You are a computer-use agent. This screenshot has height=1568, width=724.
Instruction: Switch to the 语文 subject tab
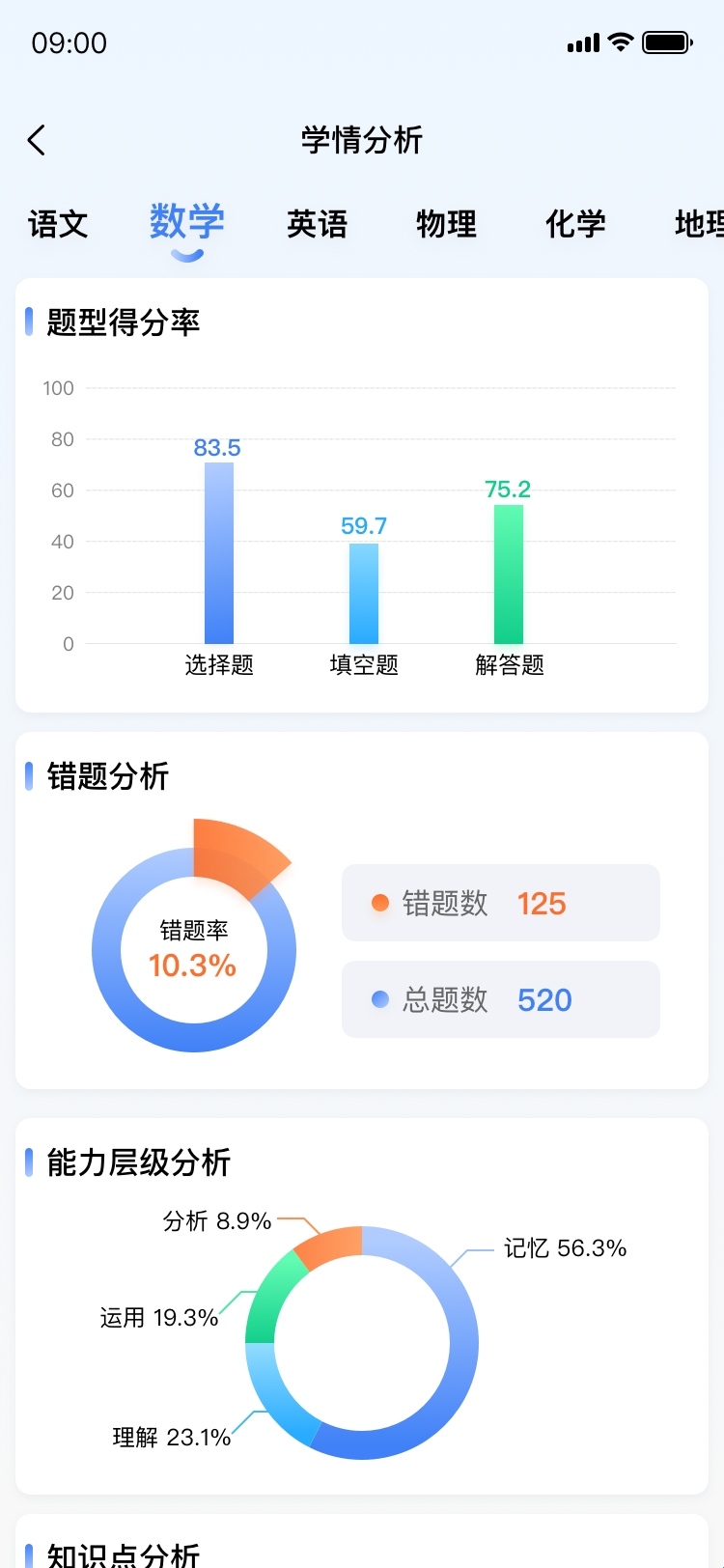58,224
